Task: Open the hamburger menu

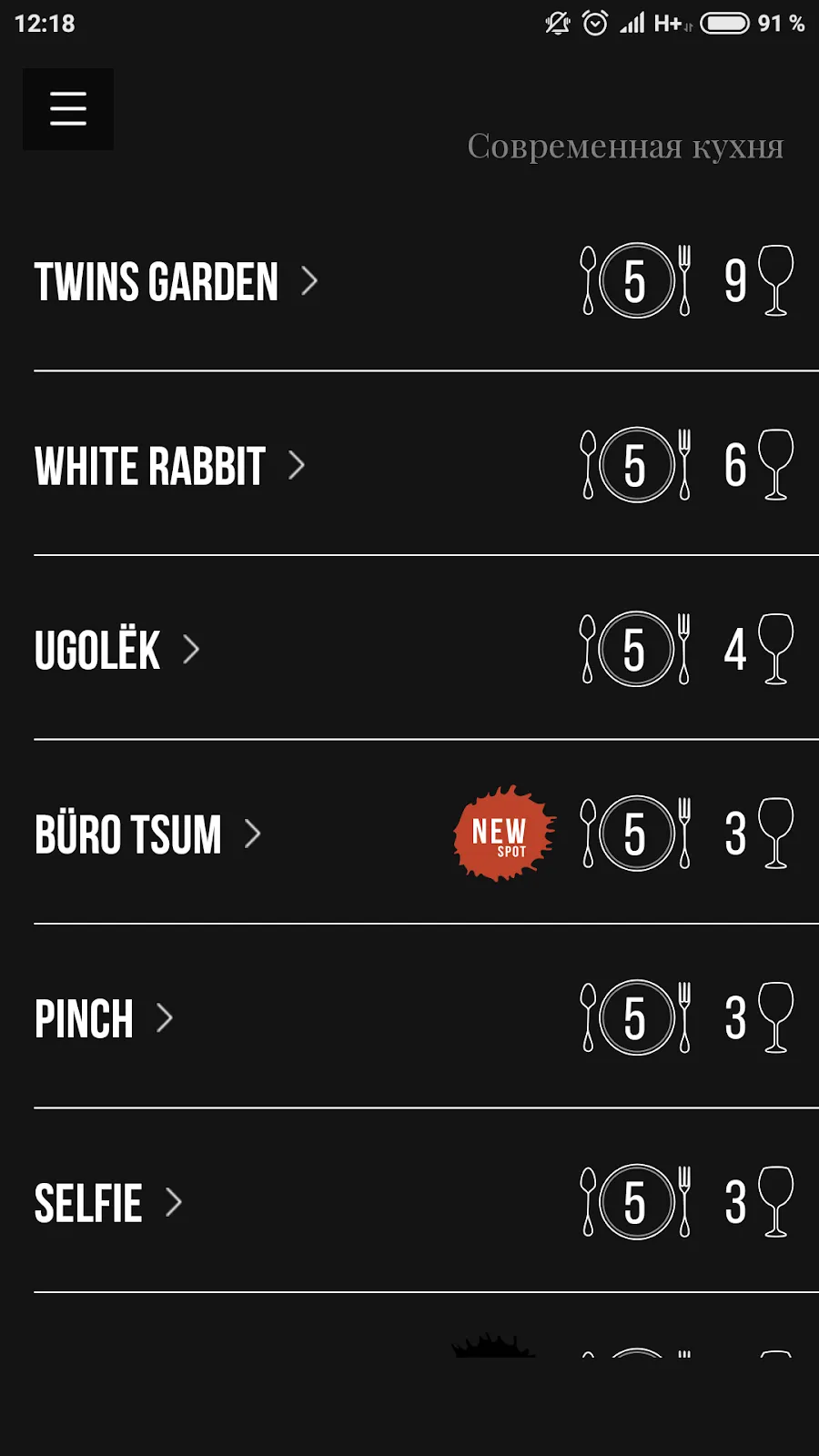Action: (x=68, y=109)
